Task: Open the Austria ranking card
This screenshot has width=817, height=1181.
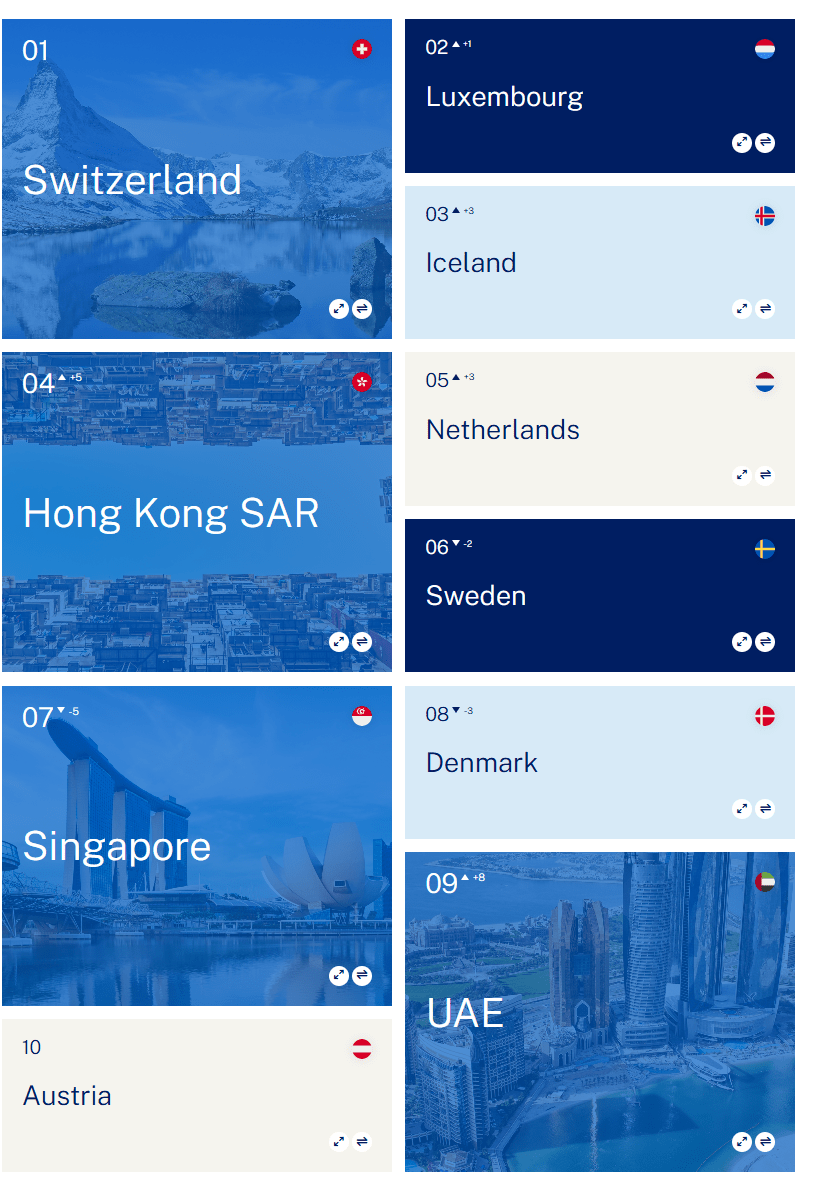Action: [67, 1096]
